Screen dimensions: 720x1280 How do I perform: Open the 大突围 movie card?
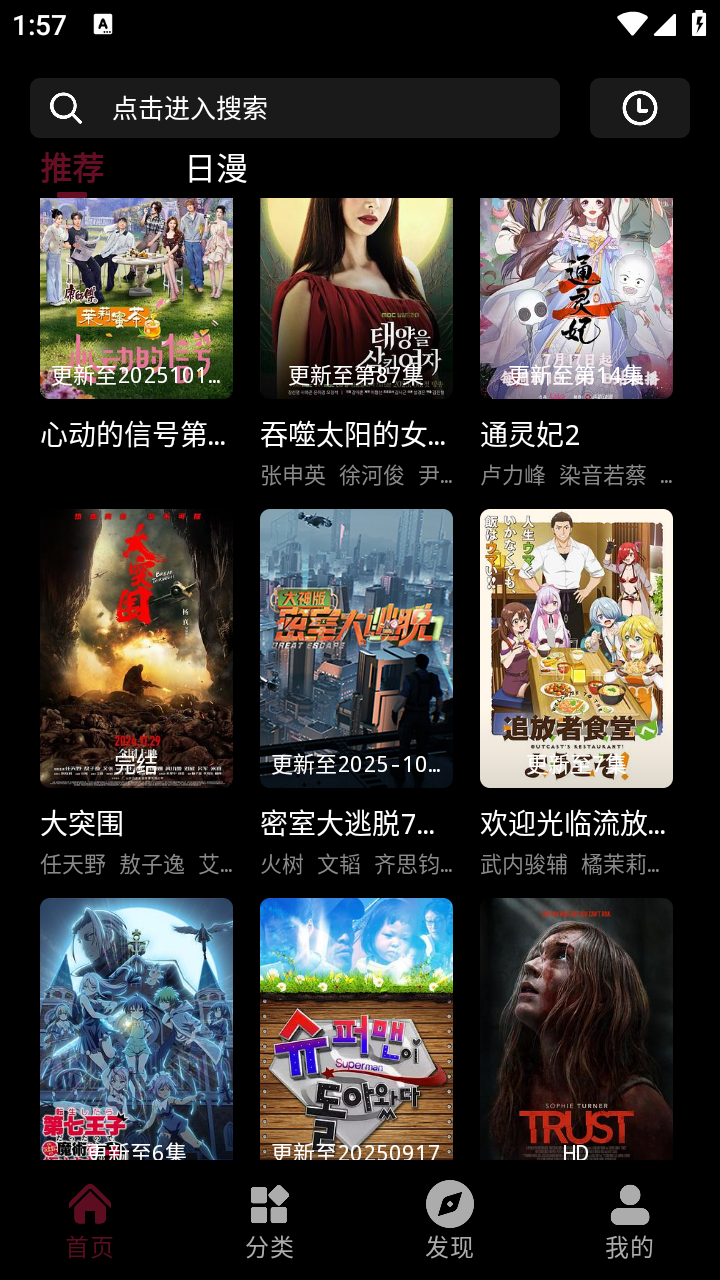click(x=136, y=648)
